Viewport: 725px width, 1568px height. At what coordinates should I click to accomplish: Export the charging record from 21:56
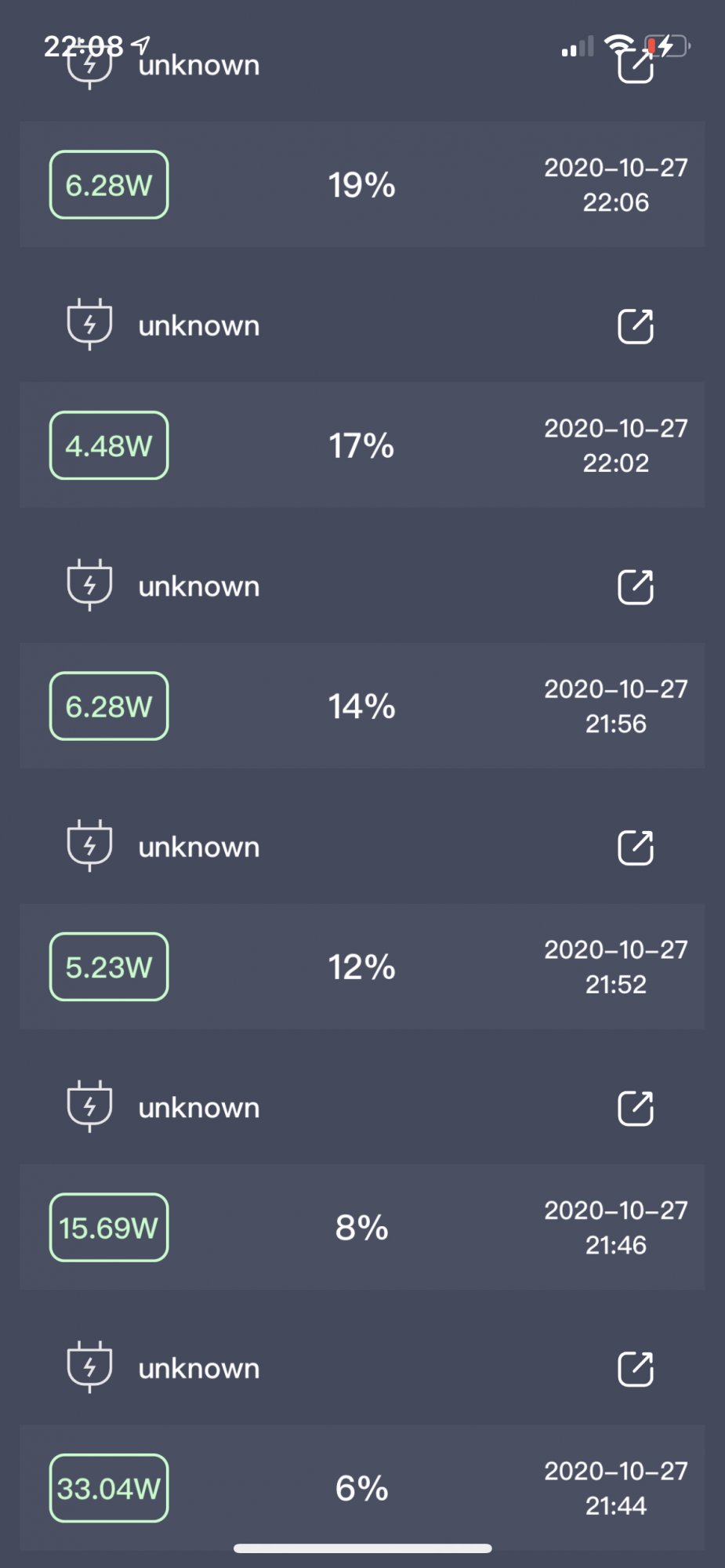pos(636,587)
